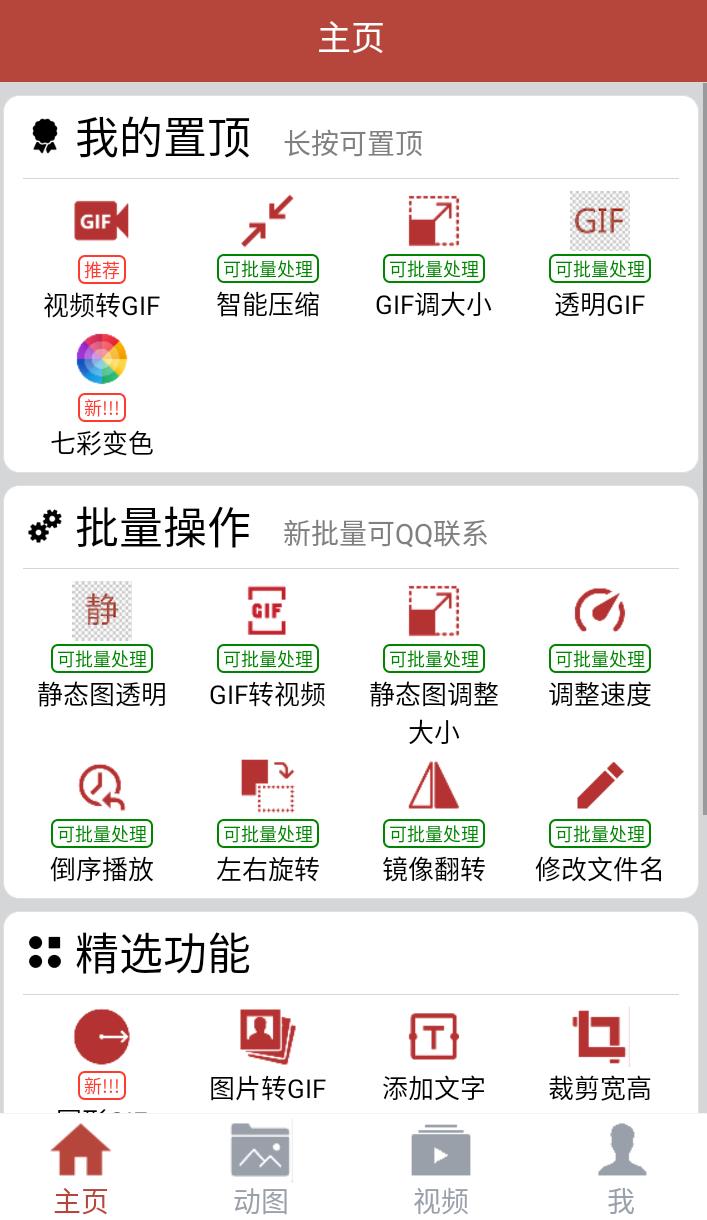This screenshot has width=707, height=1220.
Task: Go to the 我 profile tab
Action: 621,1166
